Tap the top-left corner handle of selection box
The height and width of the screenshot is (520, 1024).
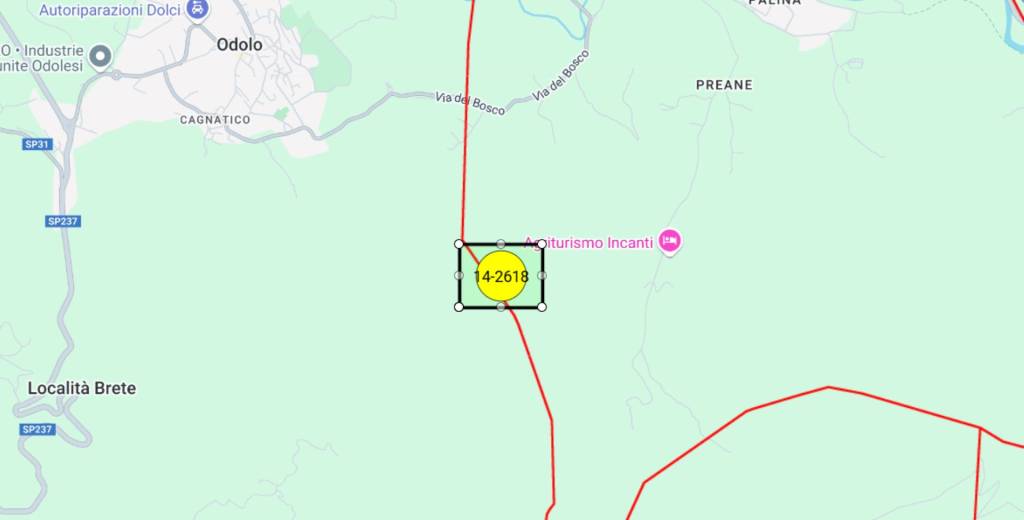point(459,244)
